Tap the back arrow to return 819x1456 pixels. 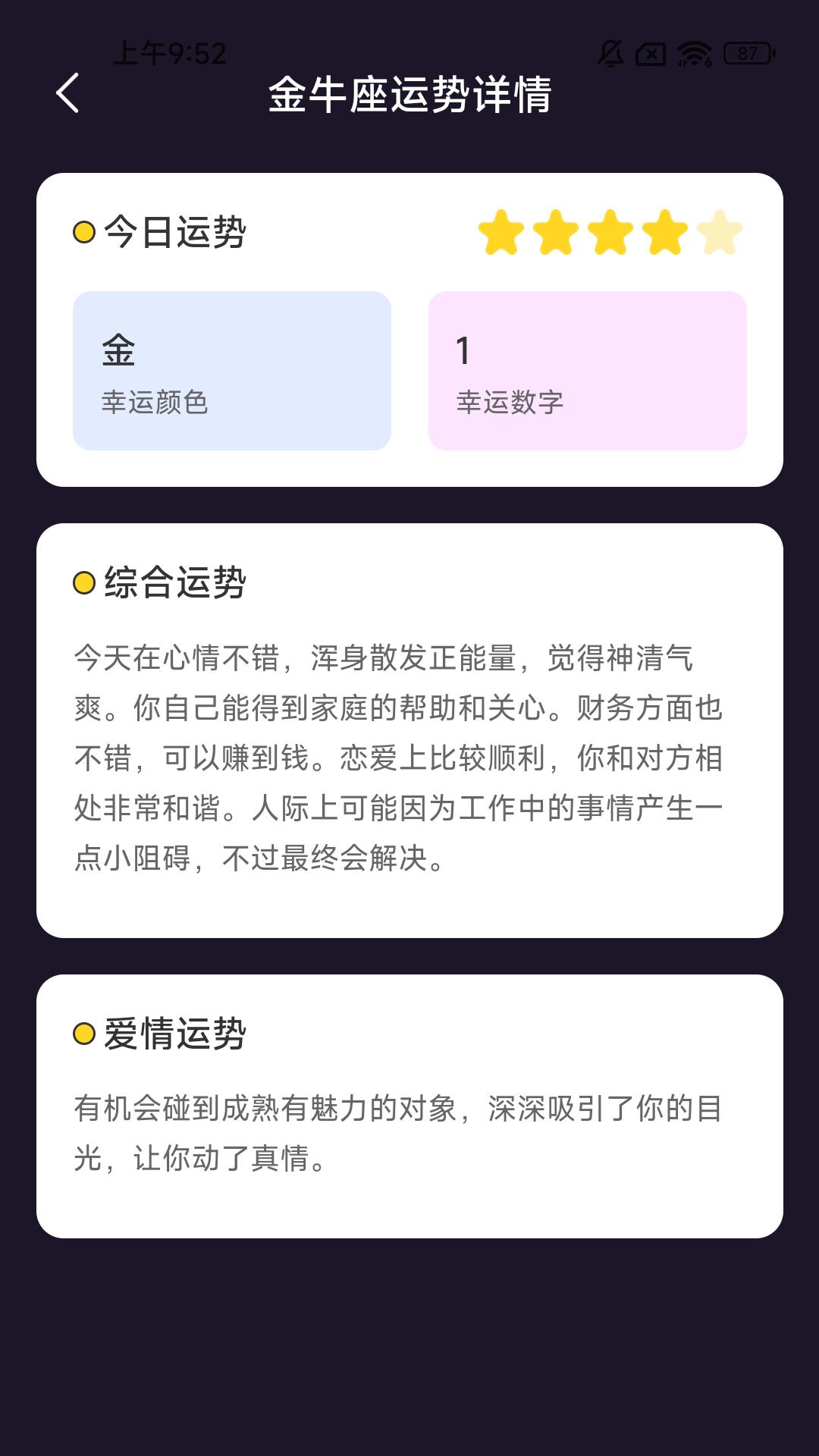pyautogui.click(x=67, y=94)
